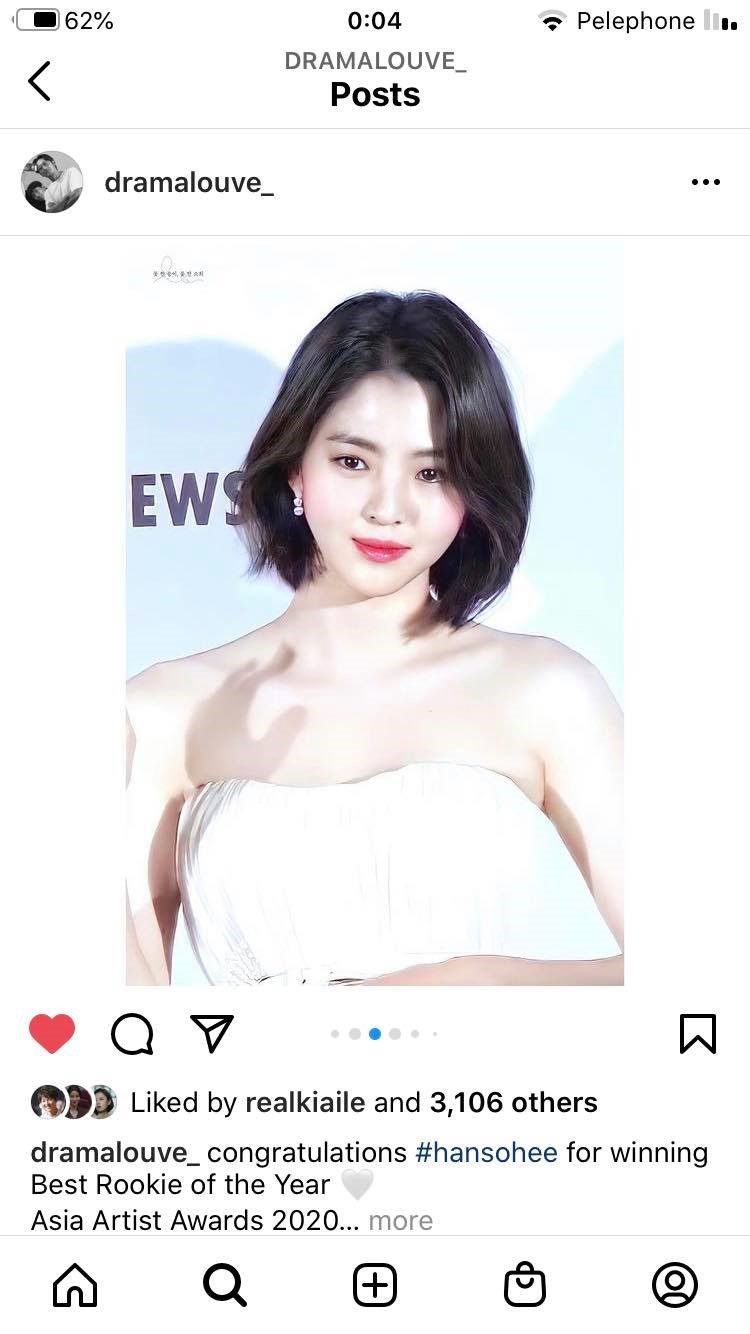Open comments with the speech bubble icon
750x1334 pixels.
point(132,1034)
